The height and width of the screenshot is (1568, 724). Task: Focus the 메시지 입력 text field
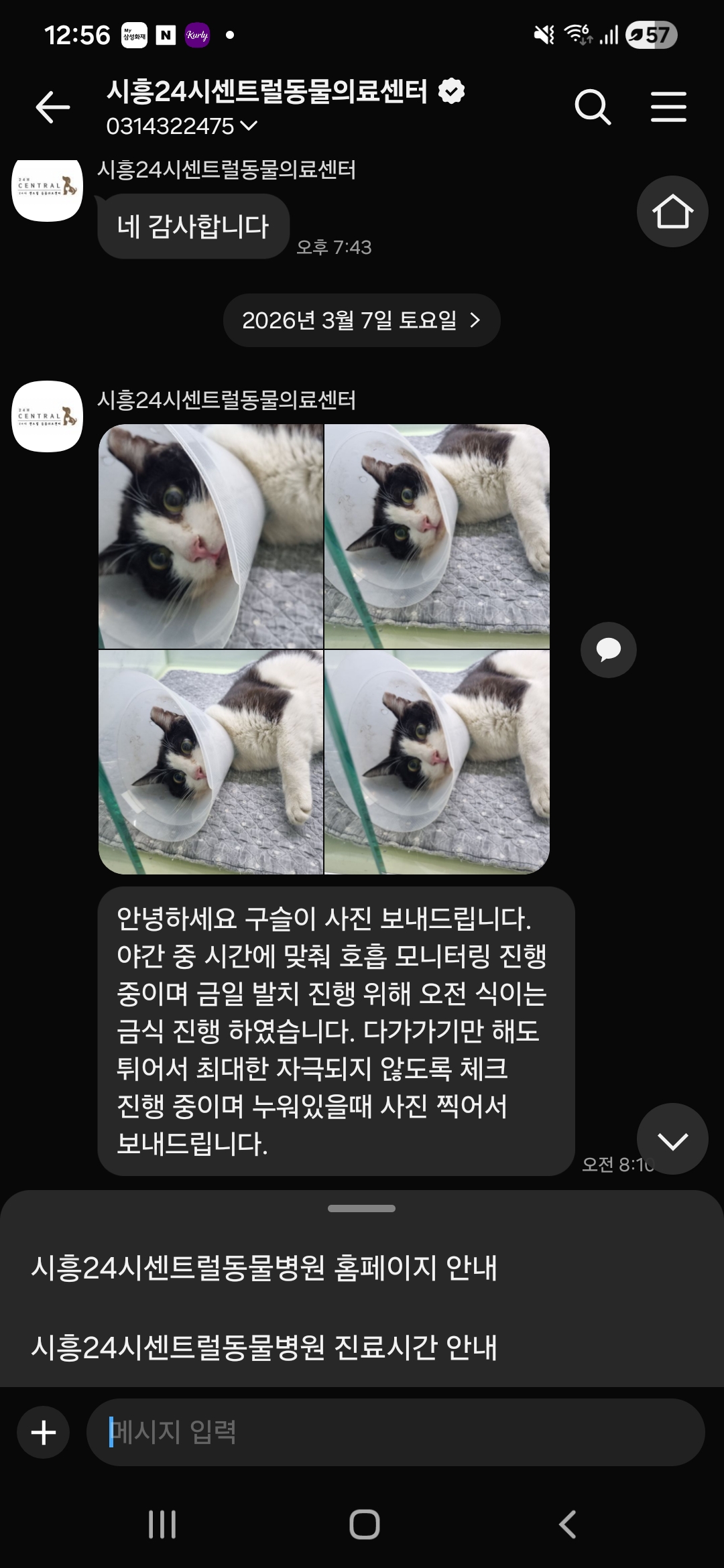[x=396, y=1433]
